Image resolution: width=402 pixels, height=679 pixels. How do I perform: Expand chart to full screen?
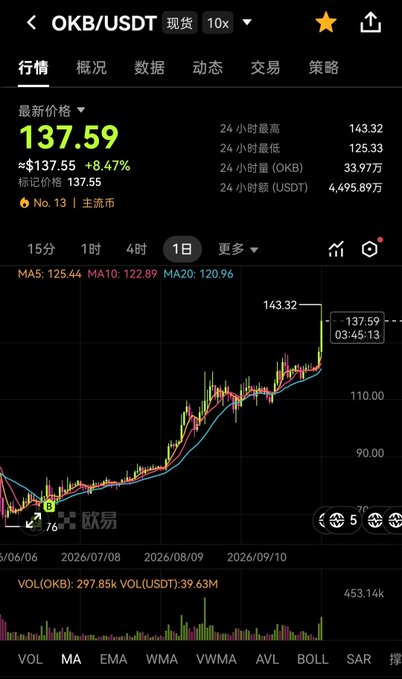(x=33, y=521)
